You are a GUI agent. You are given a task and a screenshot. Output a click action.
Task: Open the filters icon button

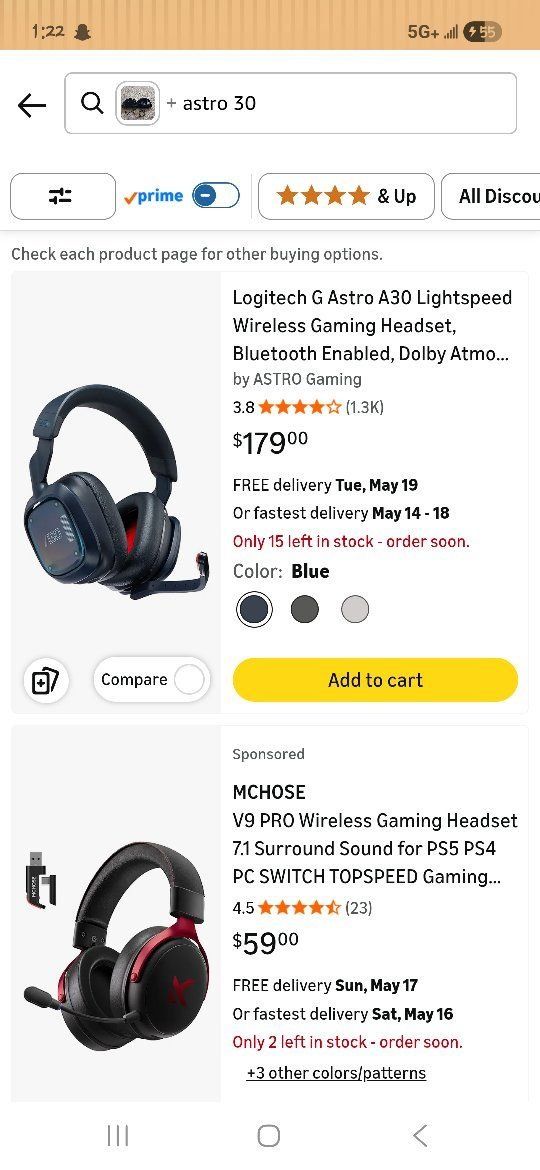coord(63,196)
